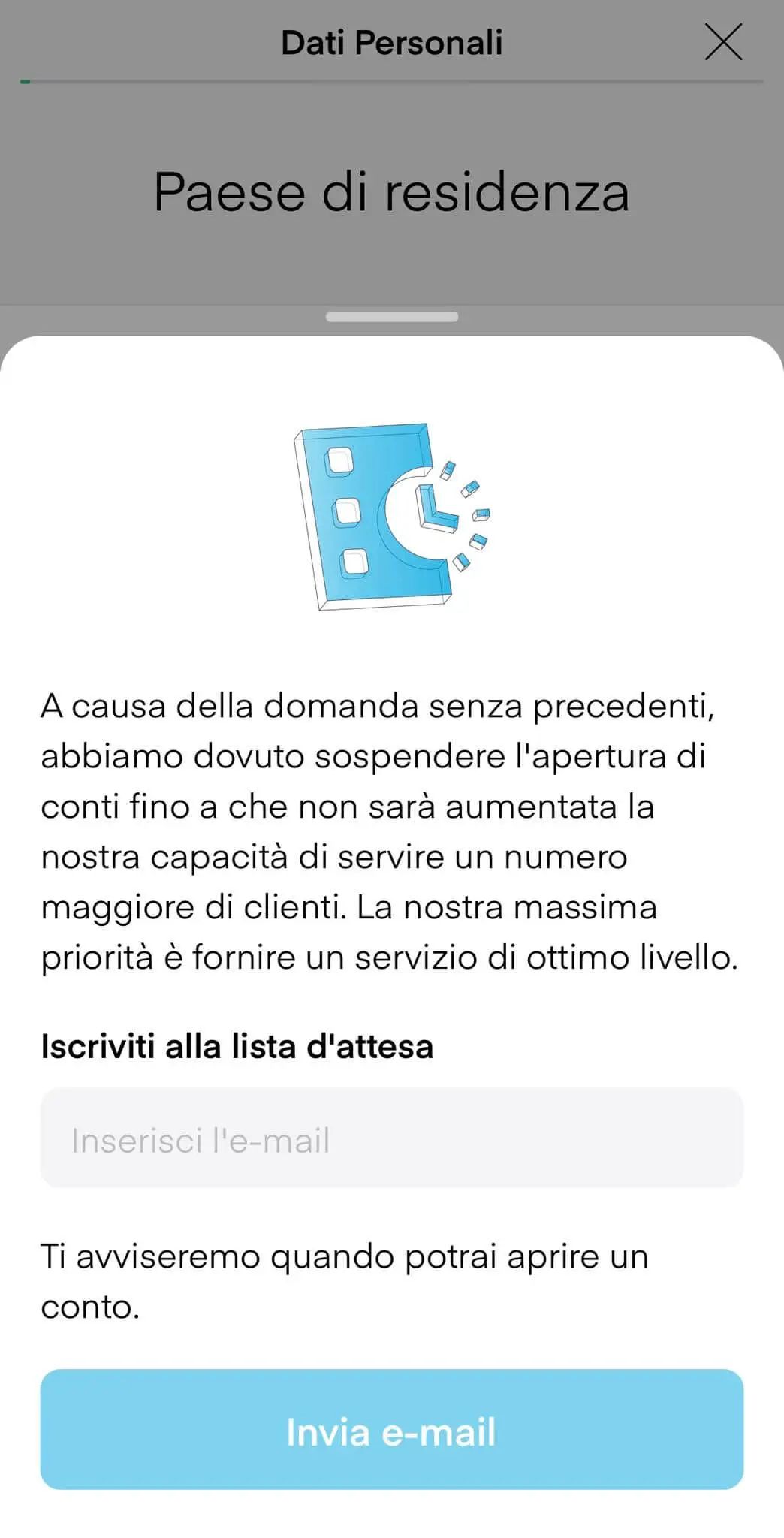
Task: Close the Dati Personali screen
Action: coord(723,41)
